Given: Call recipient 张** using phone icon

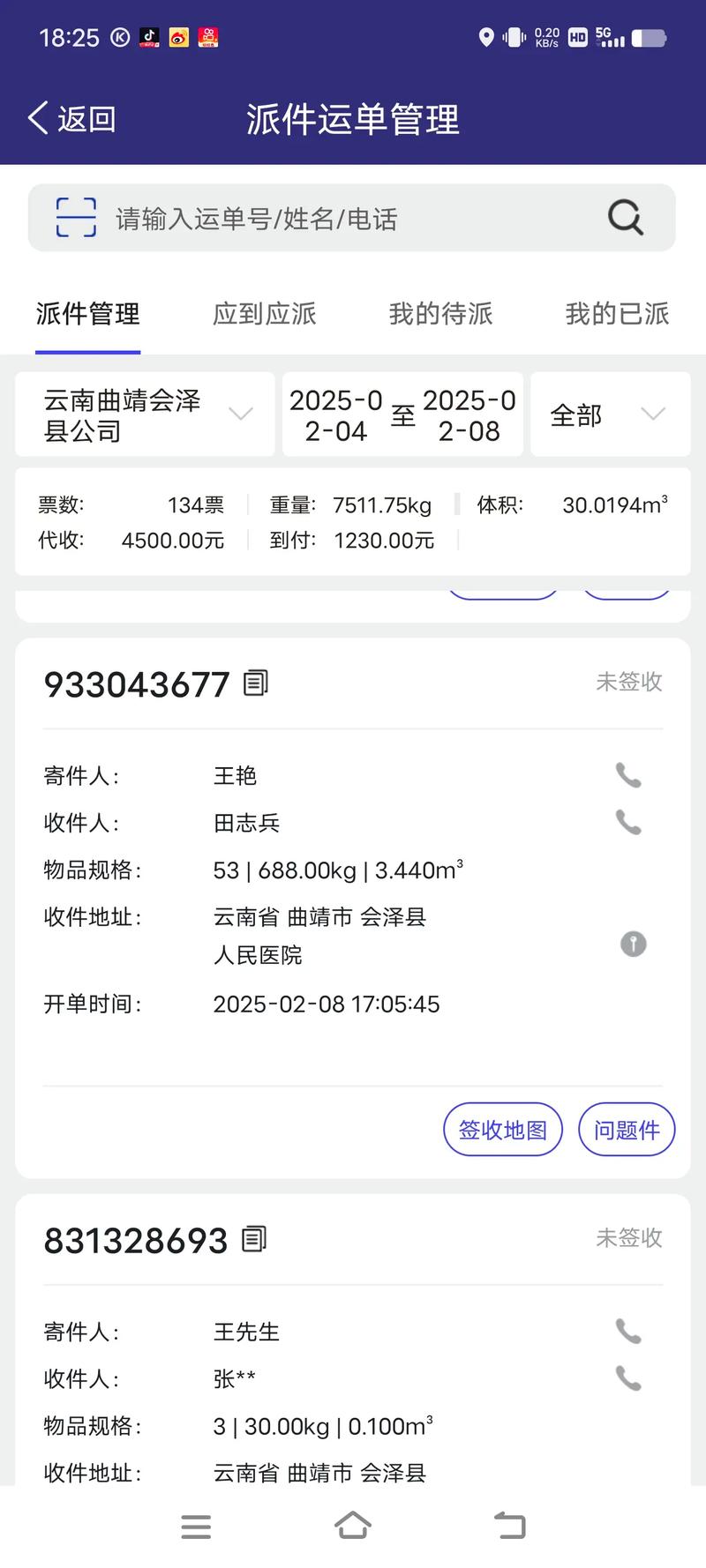Looking at the screenshot, I should [627, 1376].
